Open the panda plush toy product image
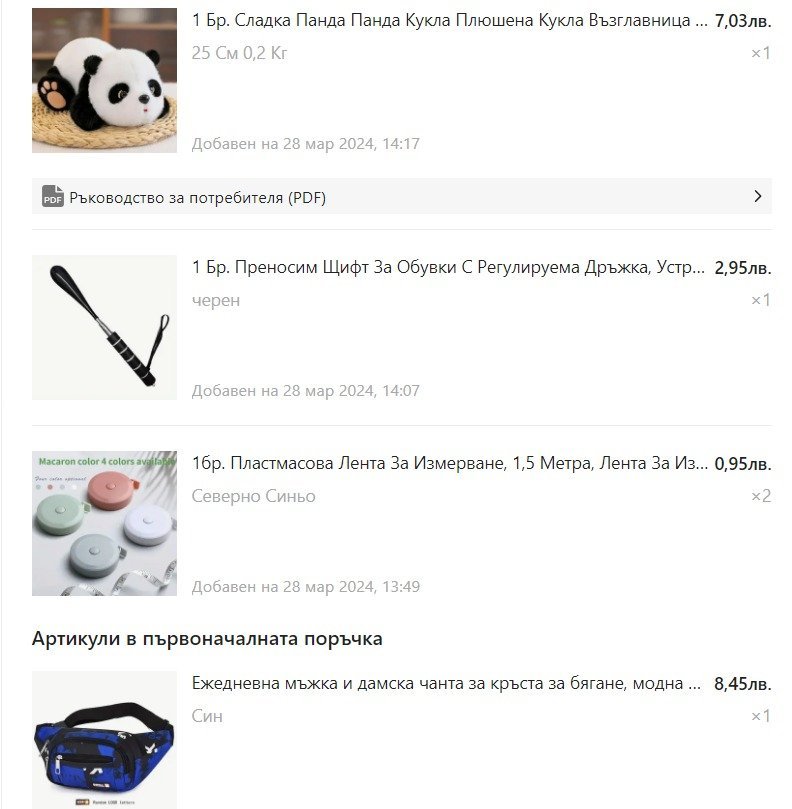The height and width of the screenshot is (809, 792). point(104,80)
